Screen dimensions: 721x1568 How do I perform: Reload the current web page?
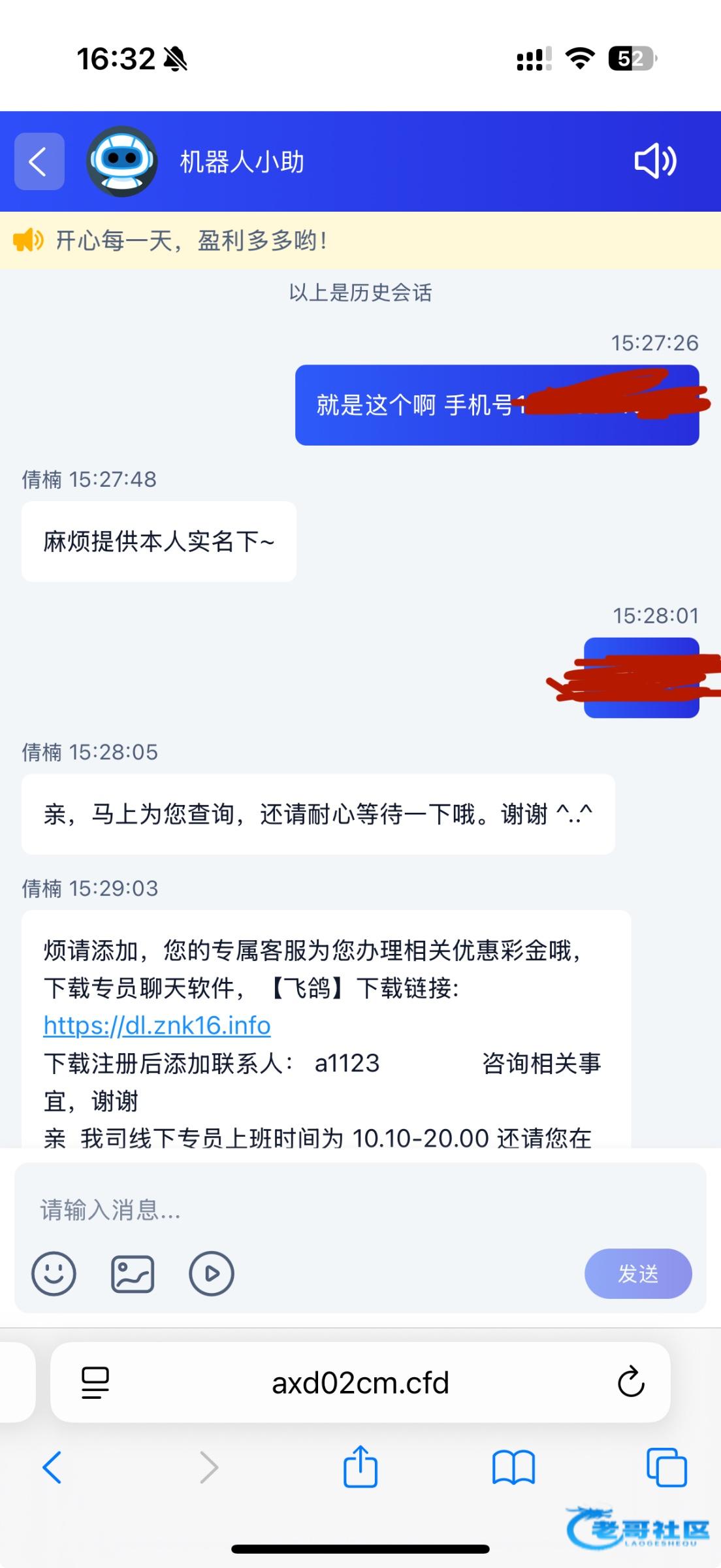click(631, 1382)
